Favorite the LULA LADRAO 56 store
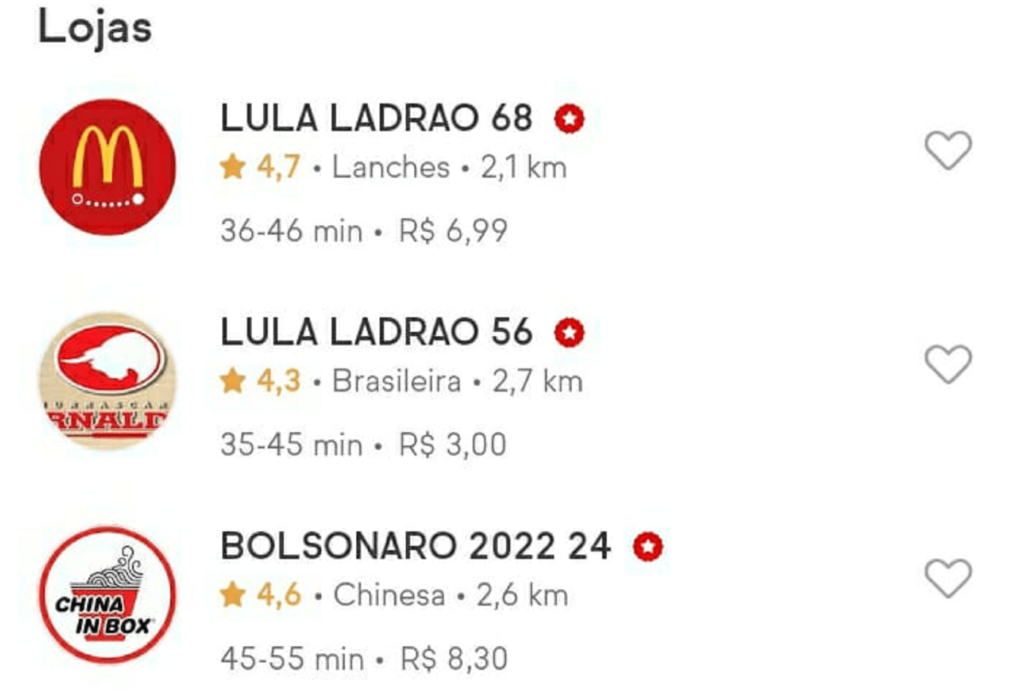The height and width of the screenshot is (690, 1024). pos(947,364)
